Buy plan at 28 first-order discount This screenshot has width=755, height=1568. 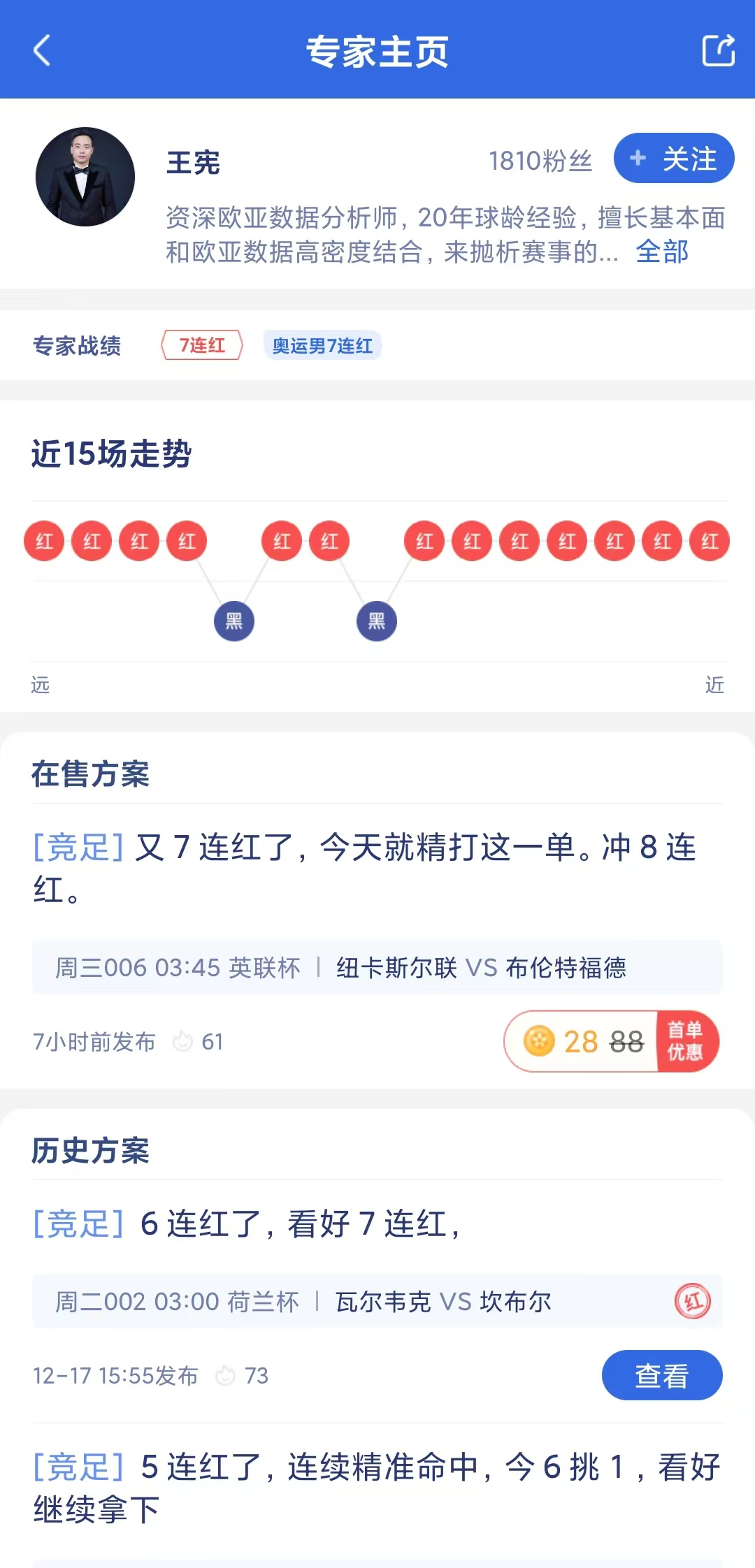611,1042
